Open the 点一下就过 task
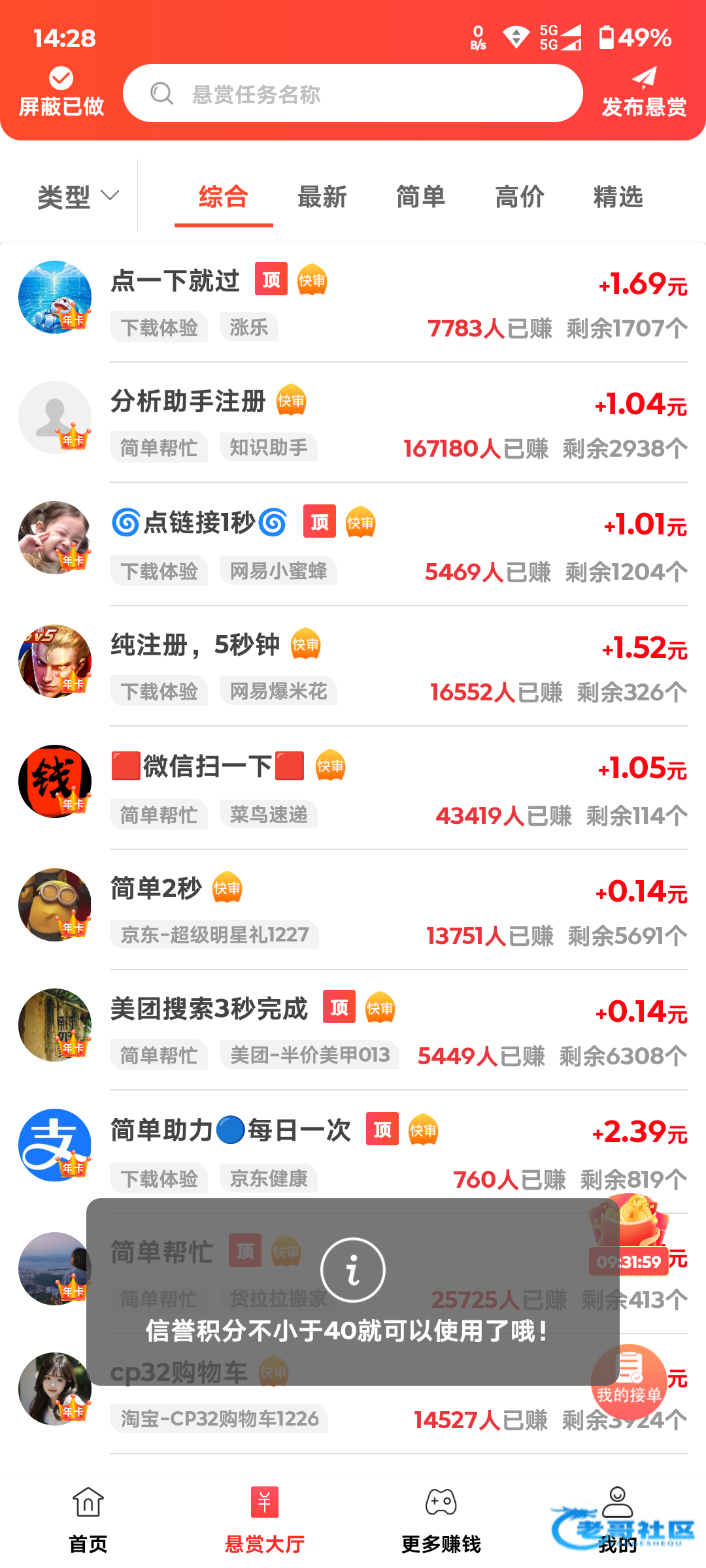This screenshot has height=1568, width=706. 392,302
